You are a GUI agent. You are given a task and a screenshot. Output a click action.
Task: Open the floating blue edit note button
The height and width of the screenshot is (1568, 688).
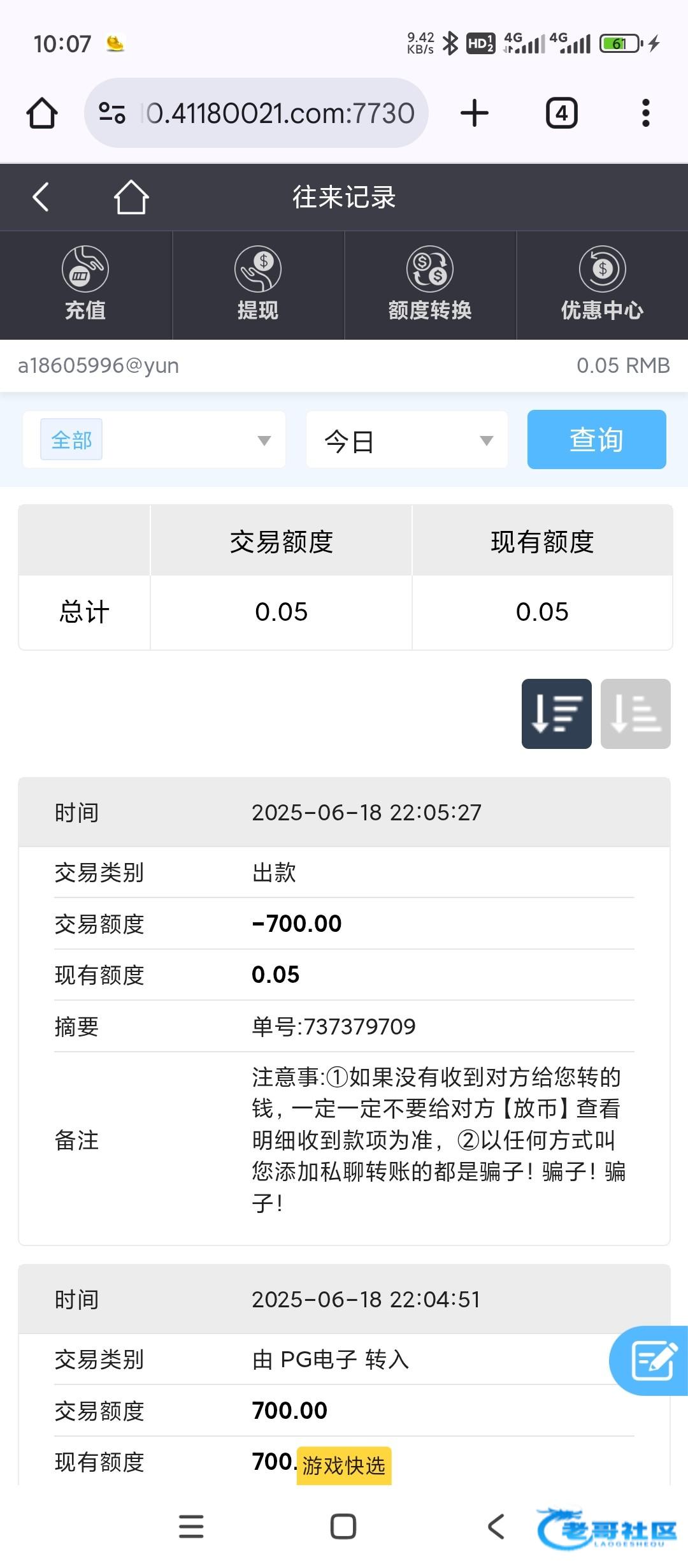[x=651, y=1361]
